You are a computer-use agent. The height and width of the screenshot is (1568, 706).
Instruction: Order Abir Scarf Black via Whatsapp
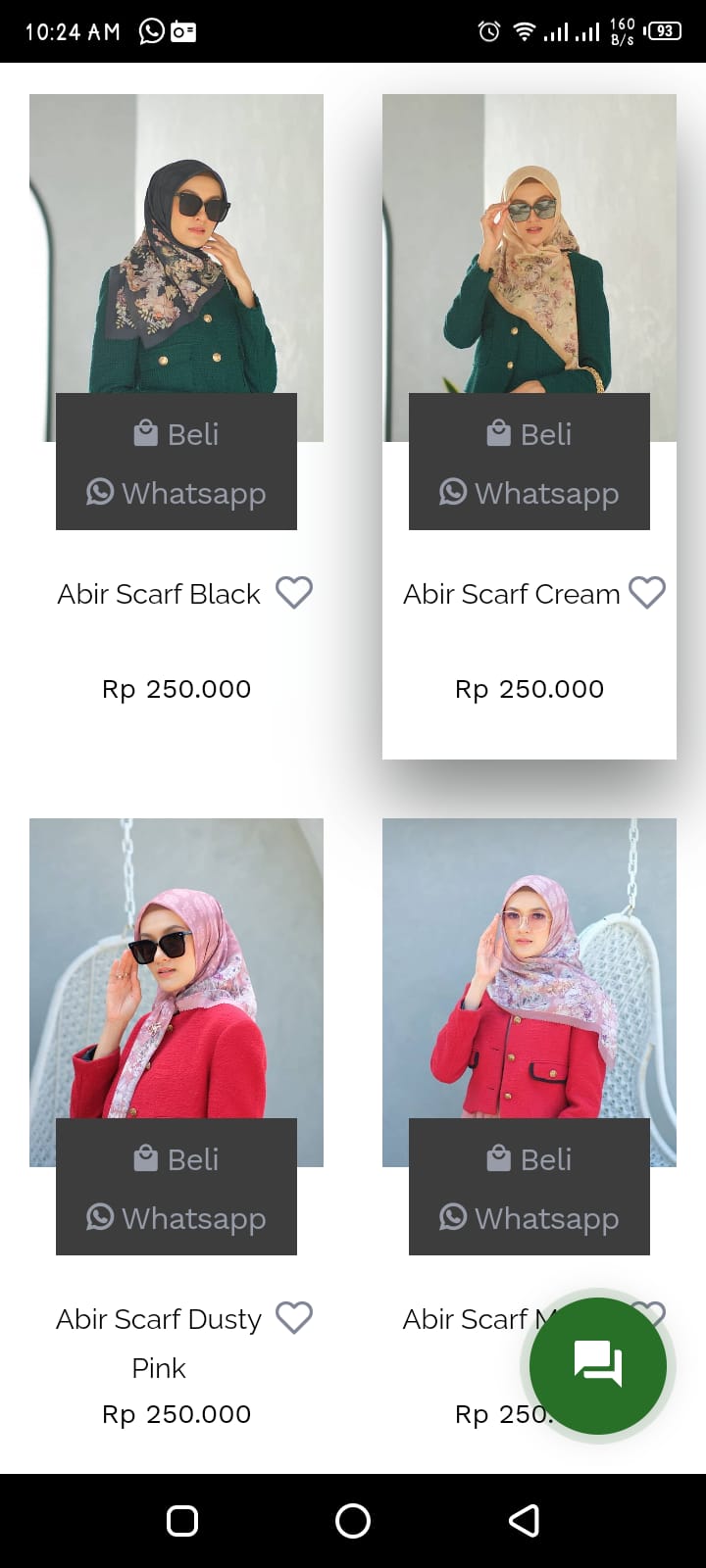pos(176,493)
